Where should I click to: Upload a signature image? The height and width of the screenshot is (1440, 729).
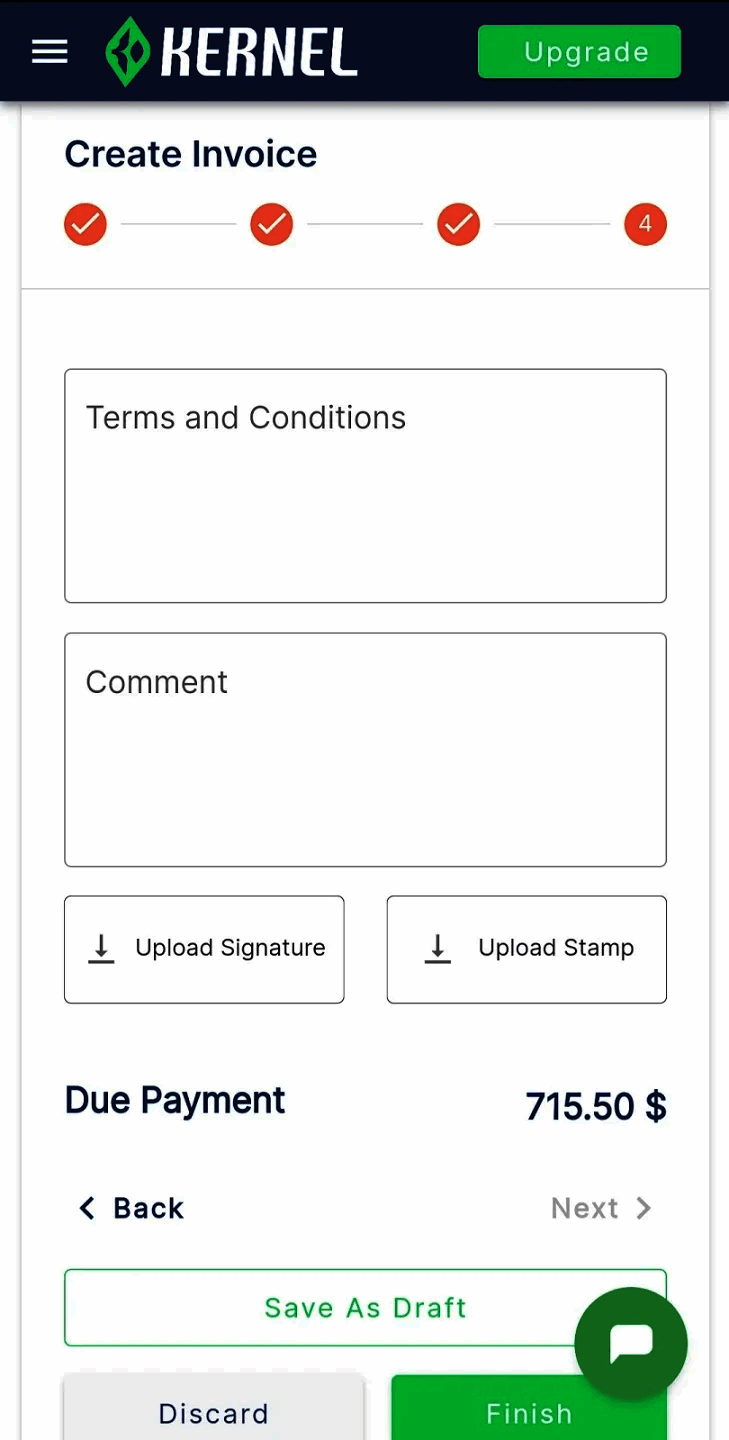(204, 949)
